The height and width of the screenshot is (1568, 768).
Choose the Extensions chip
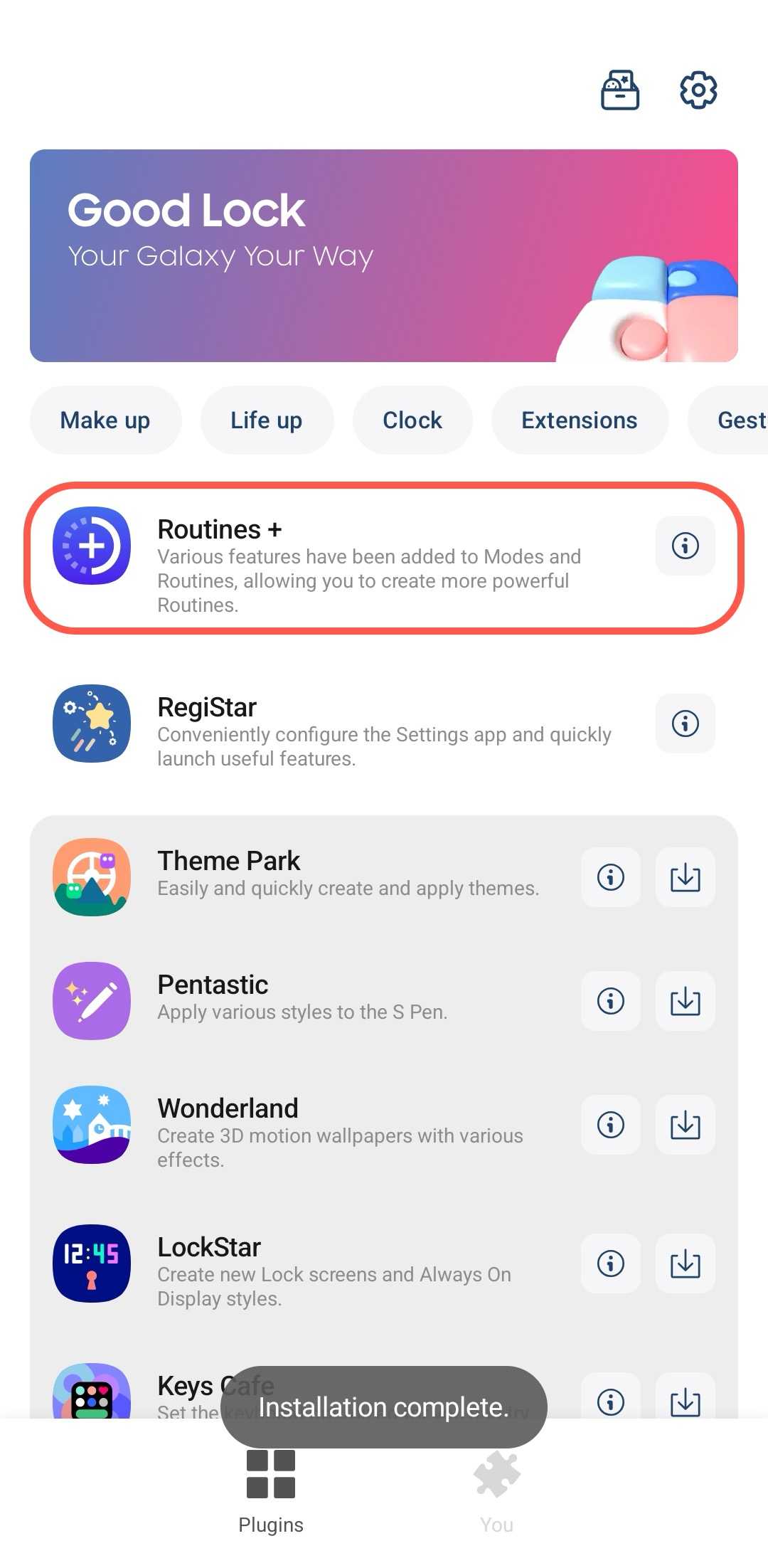(580, 420)
